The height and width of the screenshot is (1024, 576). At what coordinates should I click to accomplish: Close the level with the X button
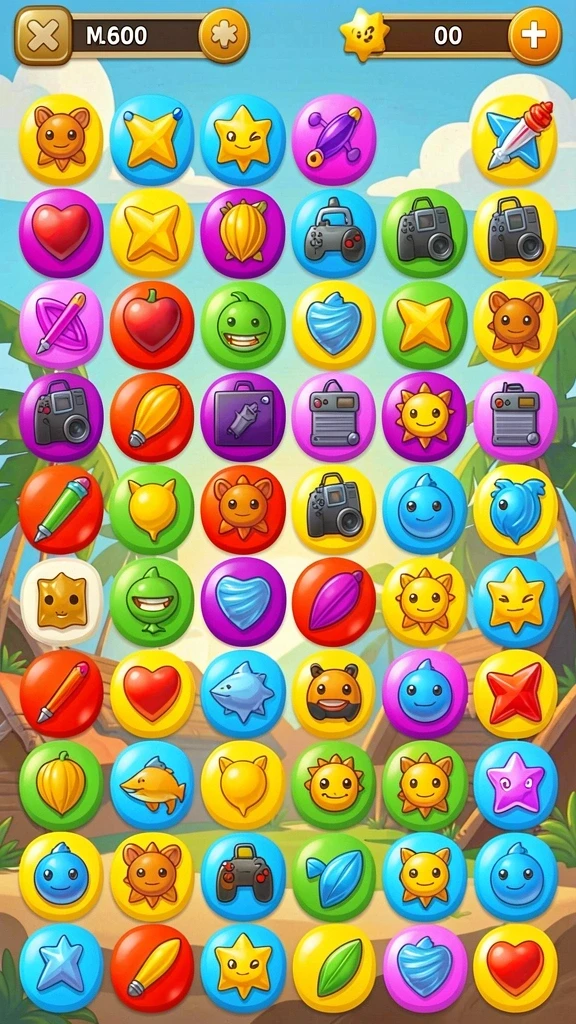click(43, 36)
